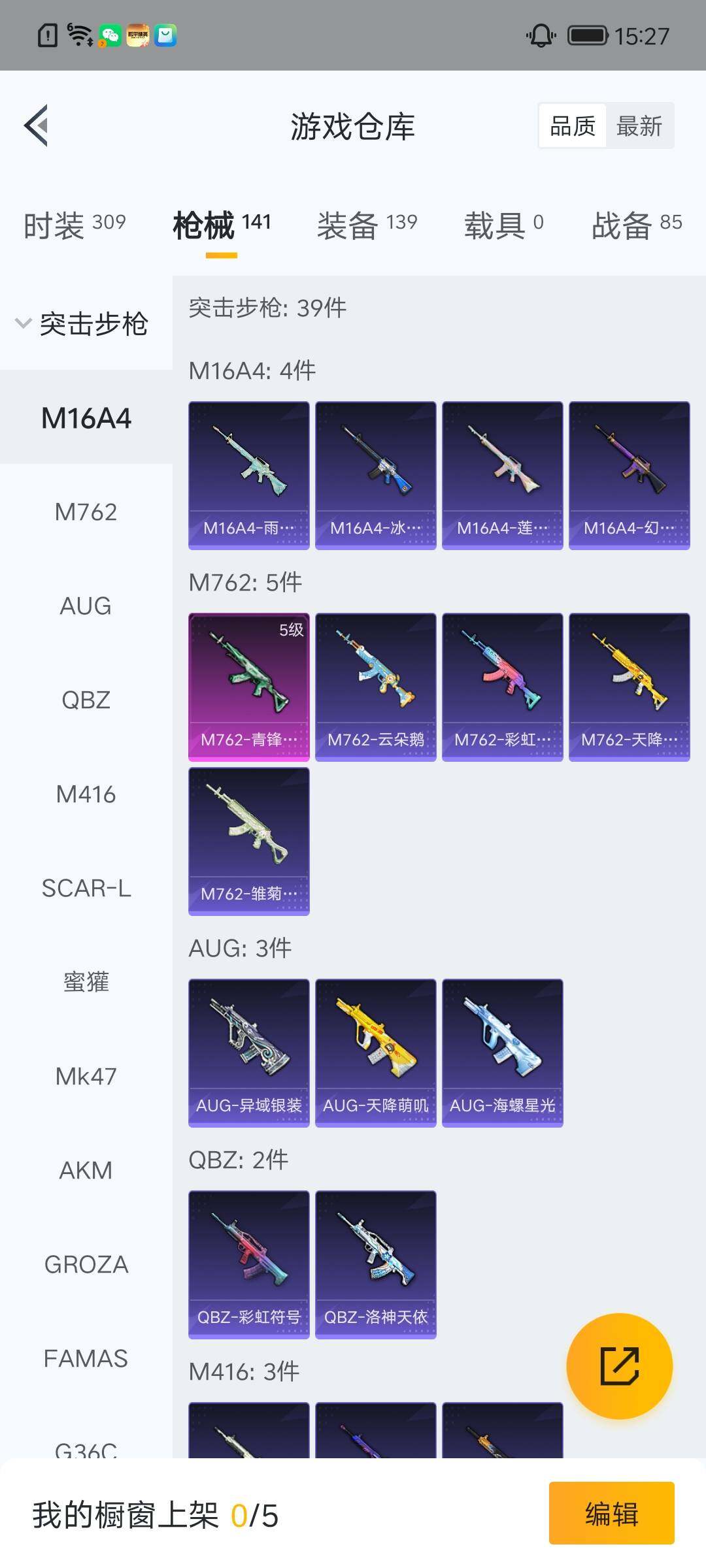Switch to the 战备 tab
706x1568 pixels.
tap(636, 225)
